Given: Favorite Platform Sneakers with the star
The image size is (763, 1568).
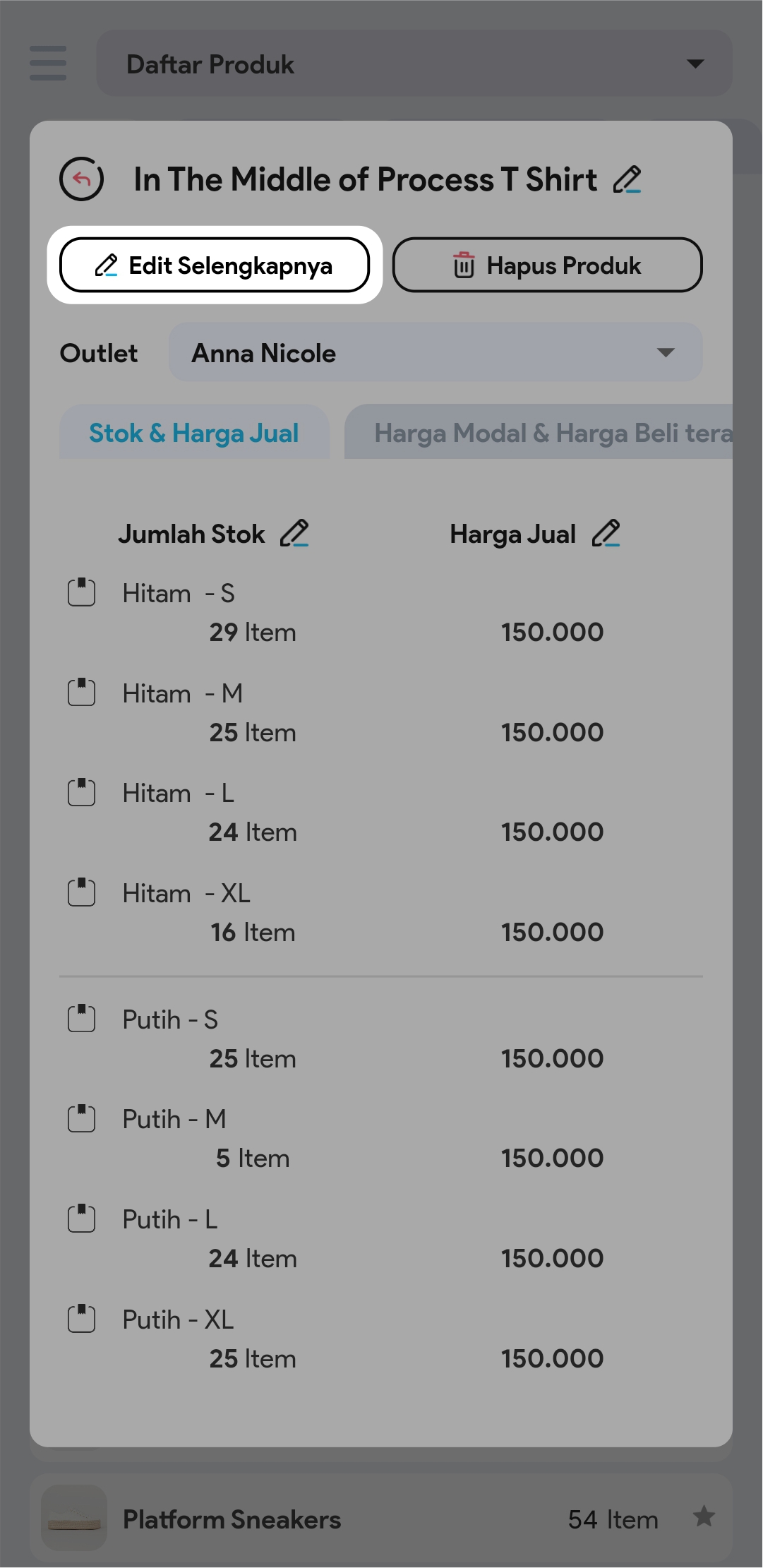Looking at the screenshot, I should click(704, 1516).
